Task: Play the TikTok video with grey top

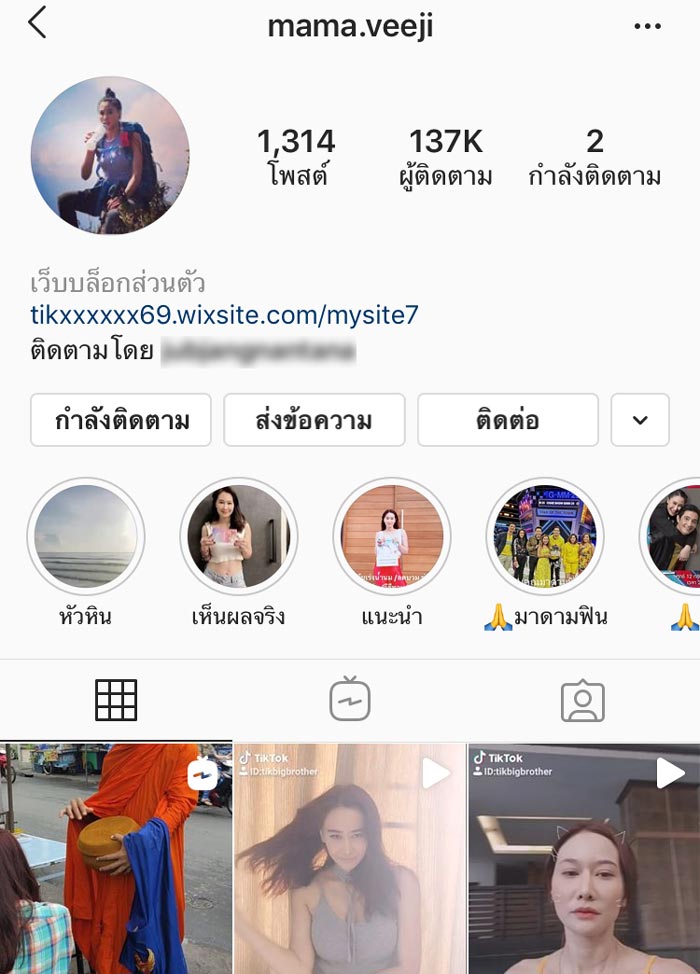Action: (349, 858)
